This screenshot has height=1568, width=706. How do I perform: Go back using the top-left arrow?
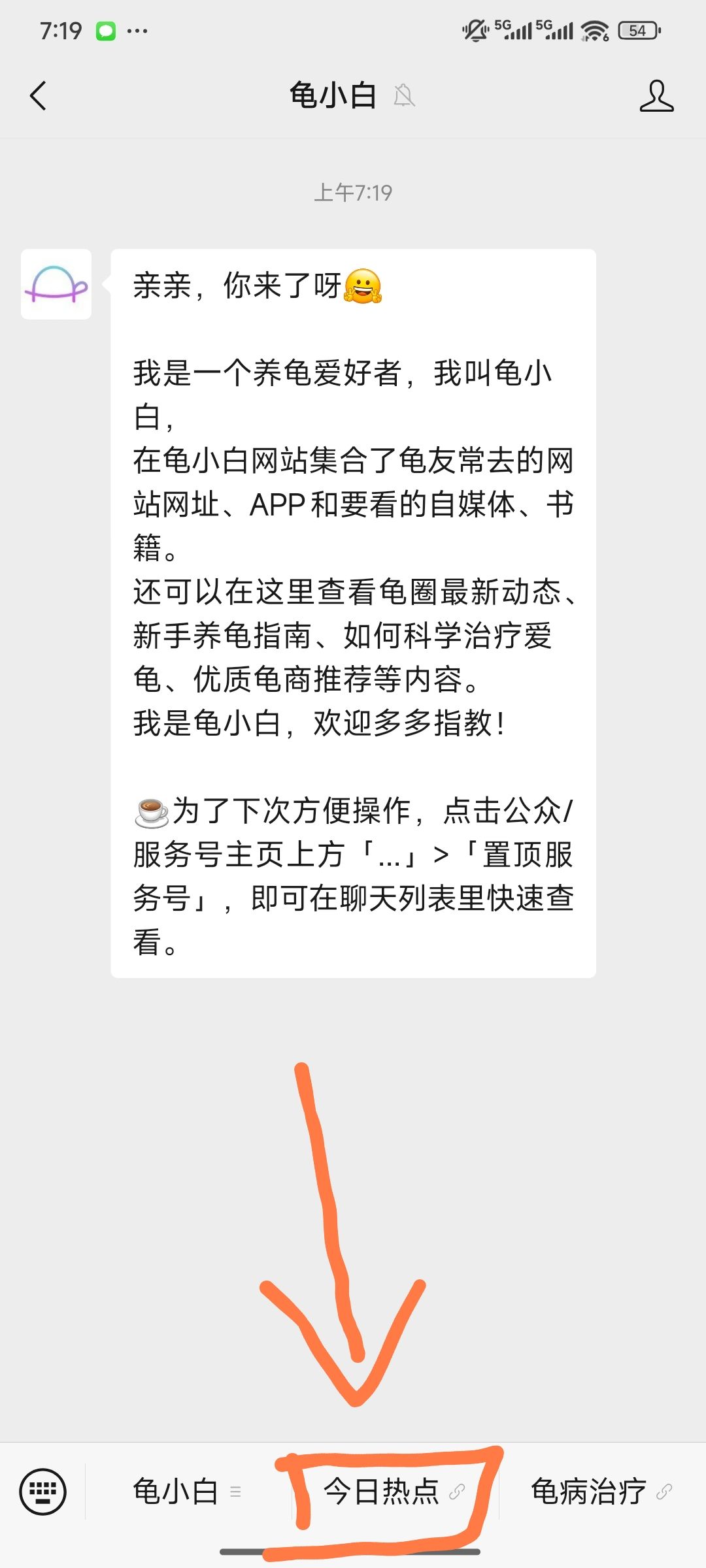click(x=39, y=96)
